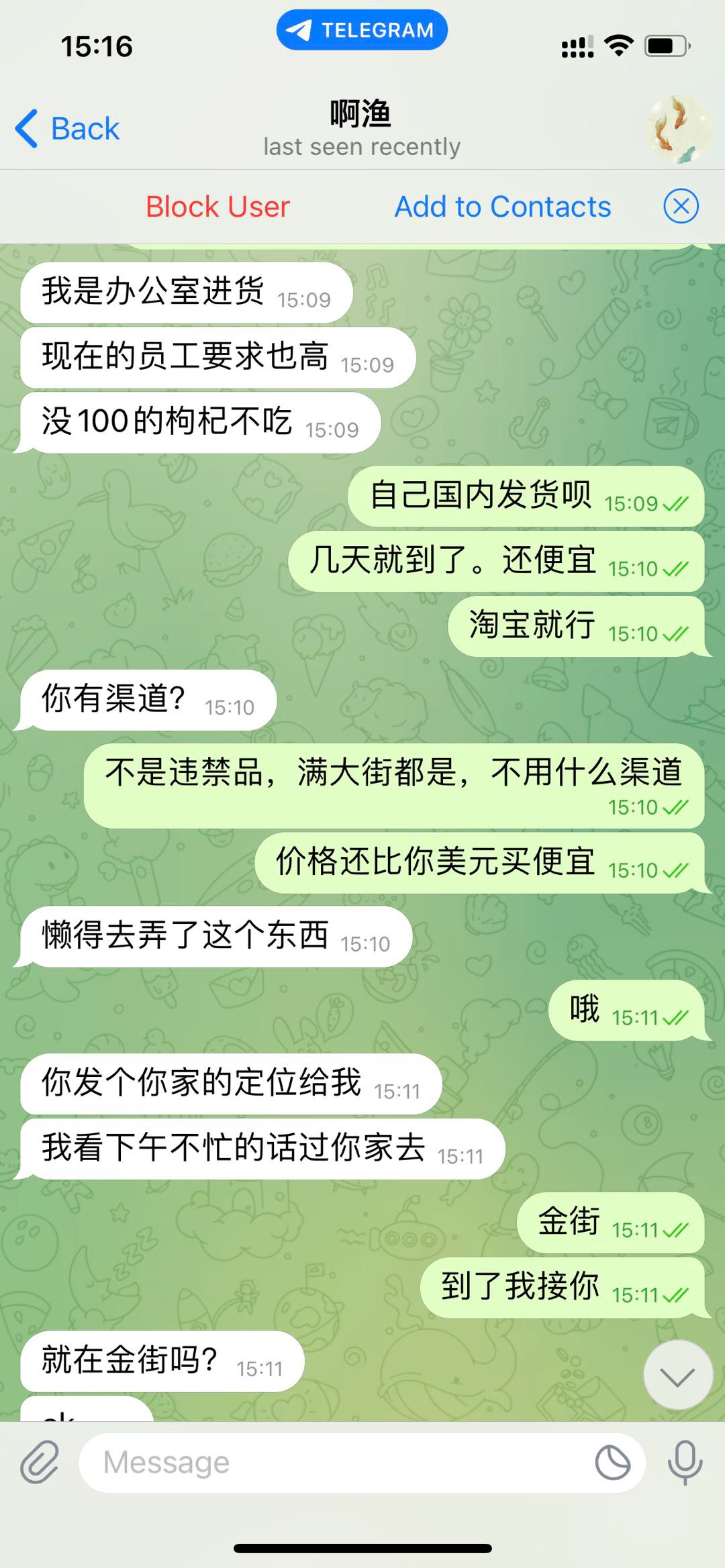Open 啊渔's profile avatar
725x1568 pixels.
[x=678, y=129]
